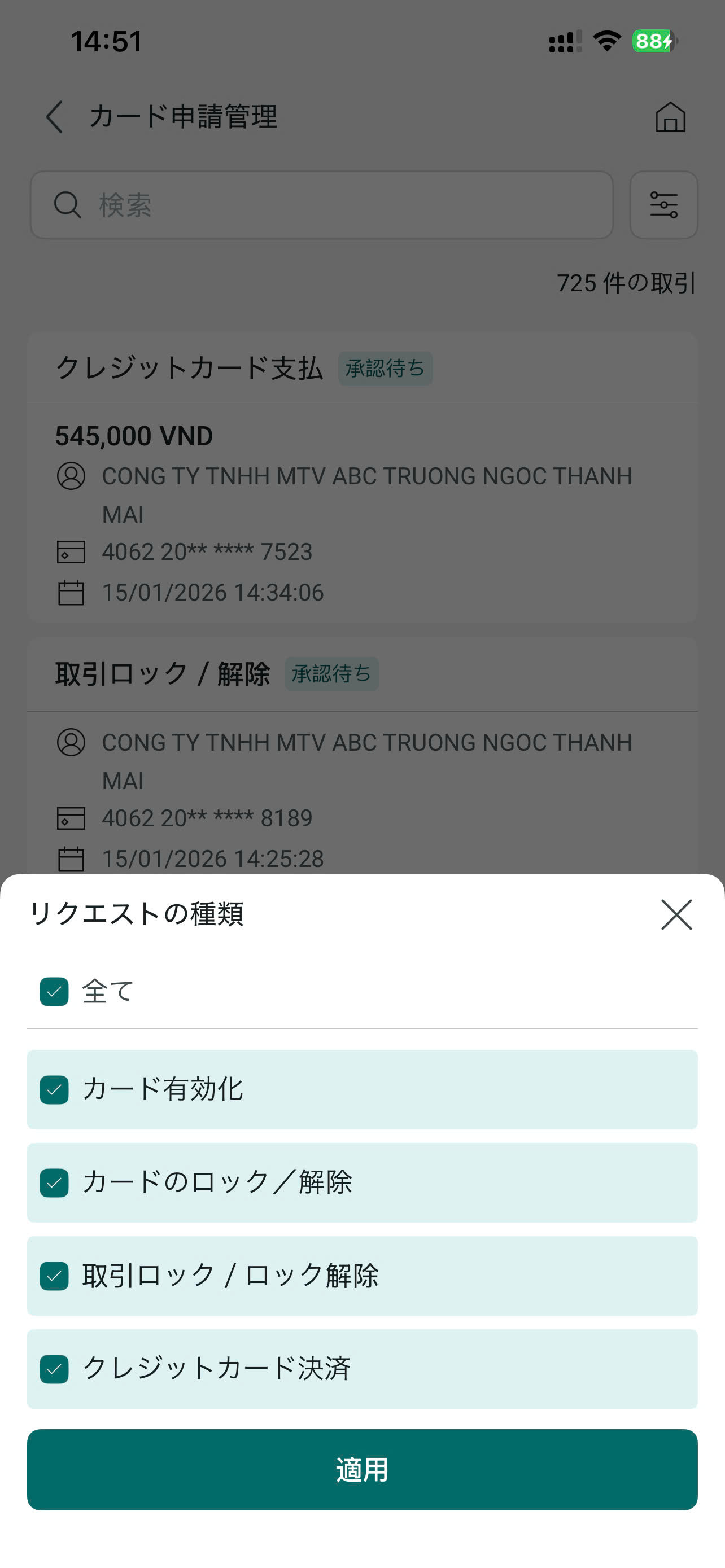Tap the 適用 apply button
The width and height of the screenshot is (725, 1568).
tap(362, 1469)
